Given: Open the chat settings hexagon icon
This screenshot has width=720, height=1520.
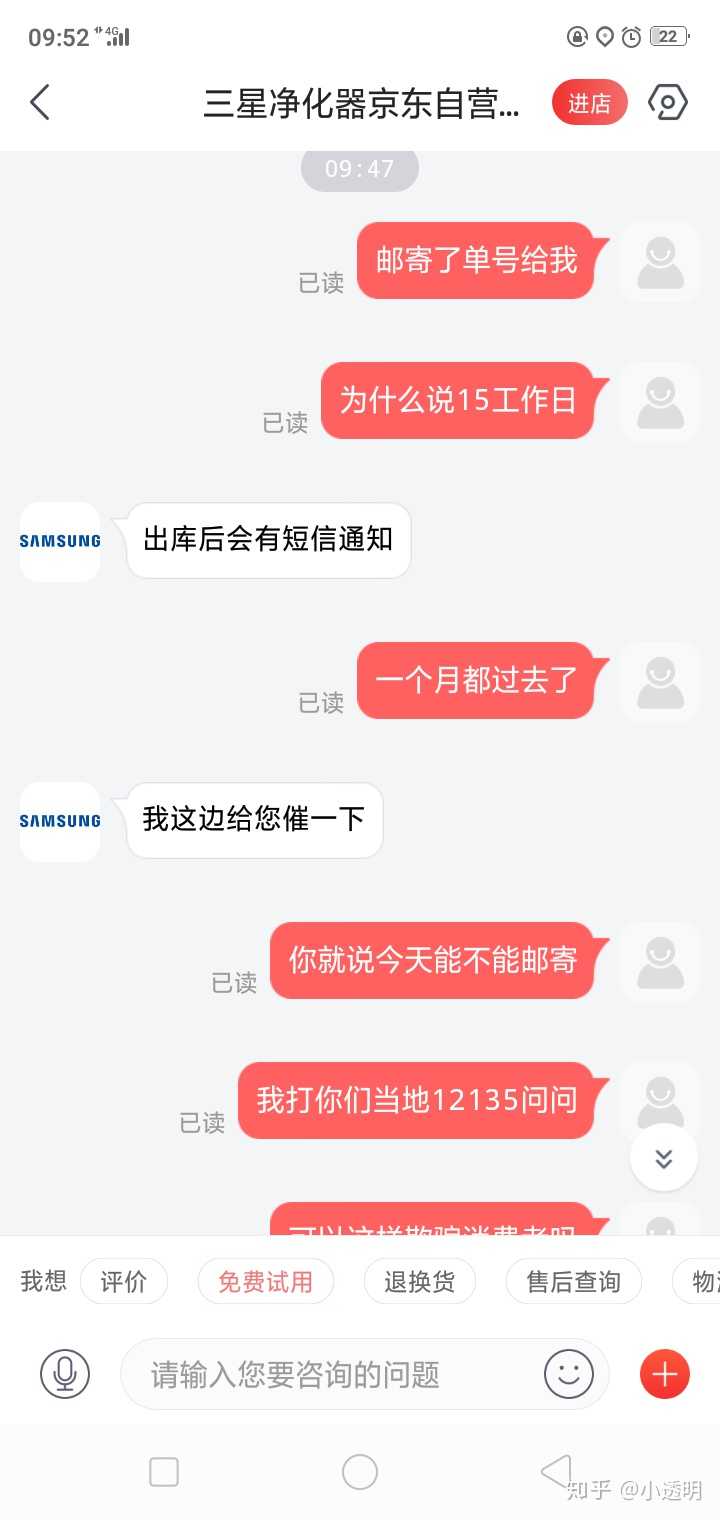Looking at the screenshot, I should [x=668, y=103].
